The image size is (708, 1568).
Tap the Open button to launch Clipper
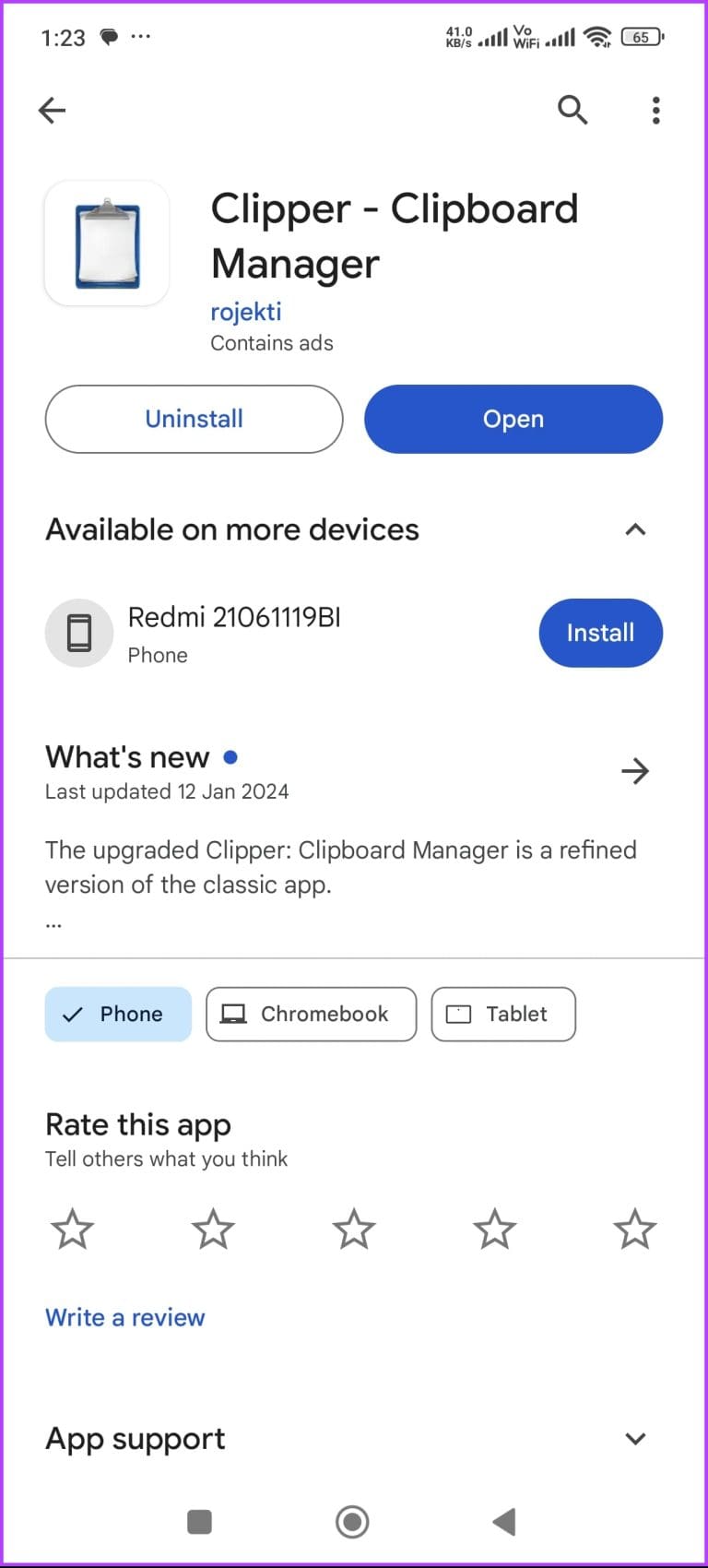[513, 419]
